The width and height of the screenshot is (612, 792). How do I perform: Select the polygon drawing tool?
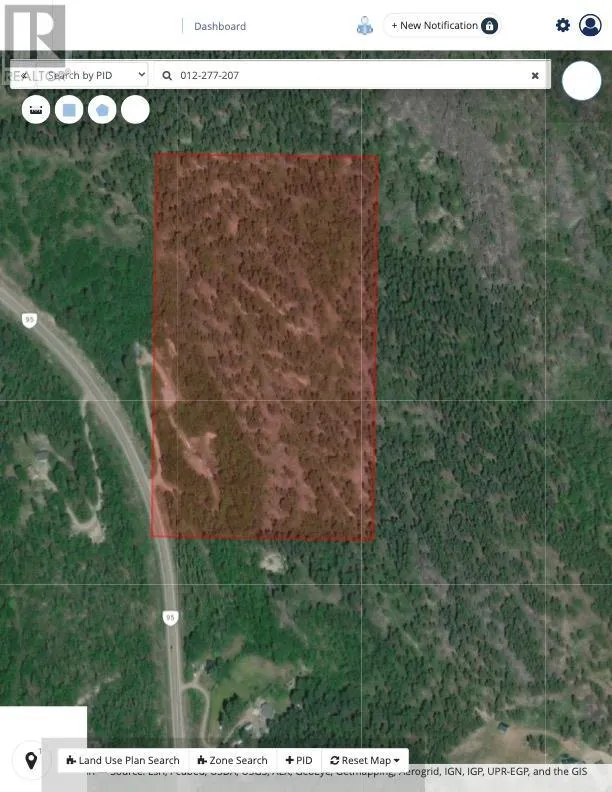click(x=102, y=109)
